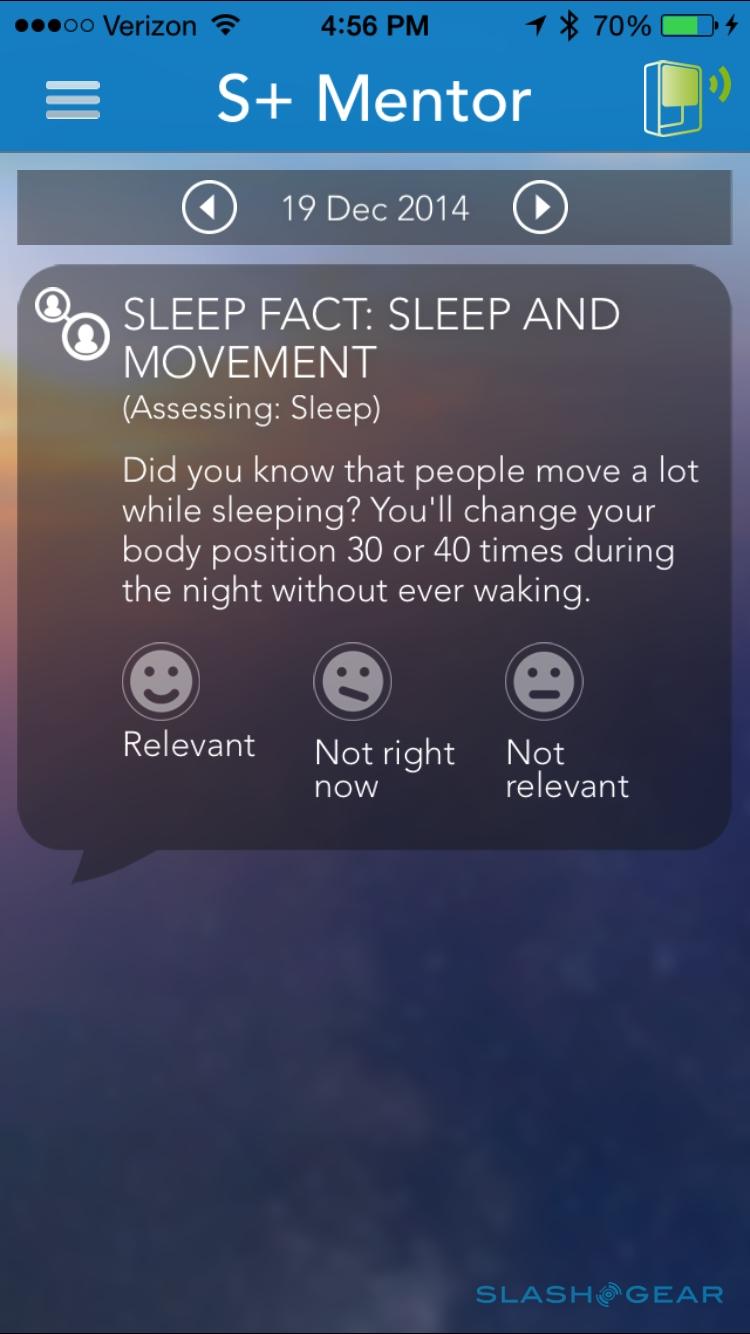Image resolution: width=750 pixels, height=1334 pixels.
Task: Open the hamburger menu
Action: coord(72,100)
